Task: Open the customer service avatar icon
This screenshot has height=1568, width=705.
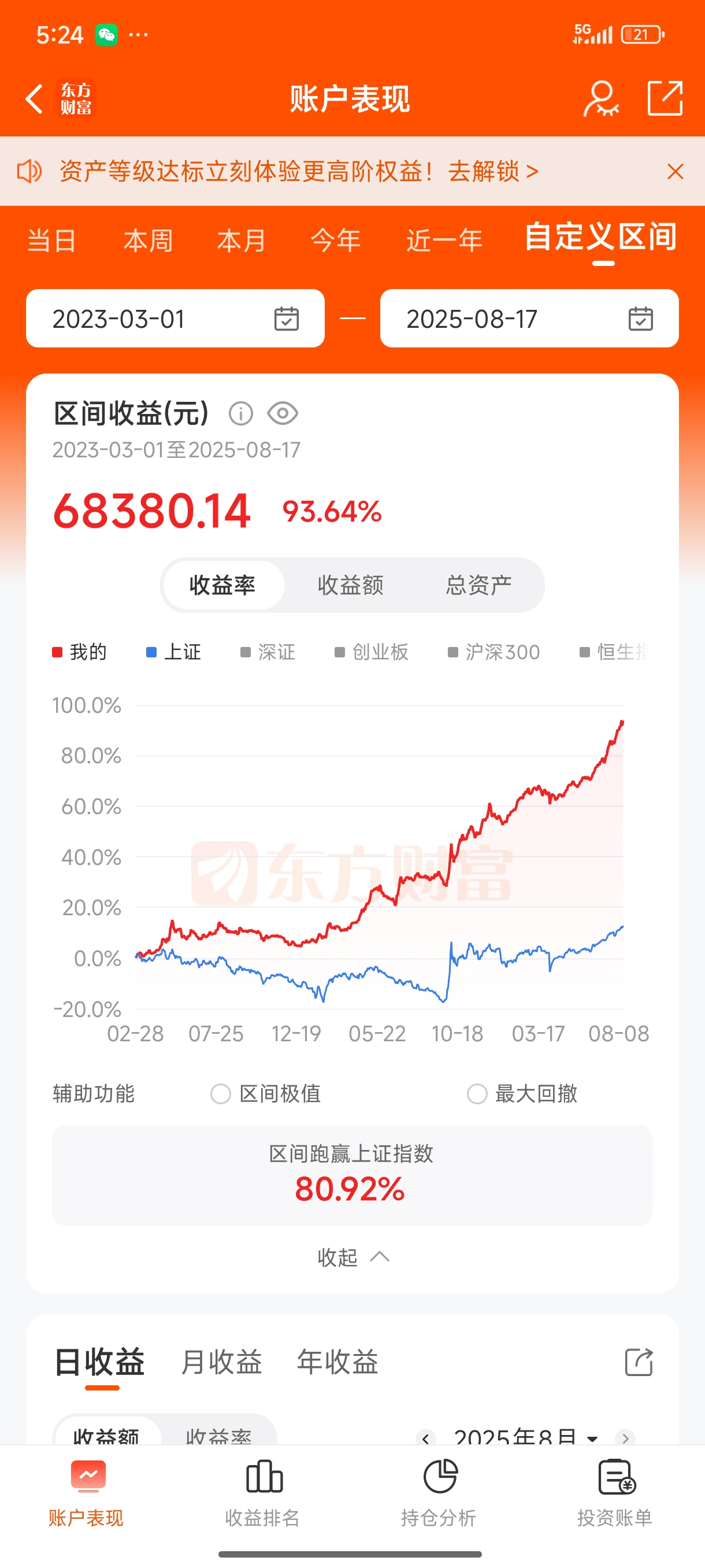Action: pyautogui.click(x=601, y=99)
